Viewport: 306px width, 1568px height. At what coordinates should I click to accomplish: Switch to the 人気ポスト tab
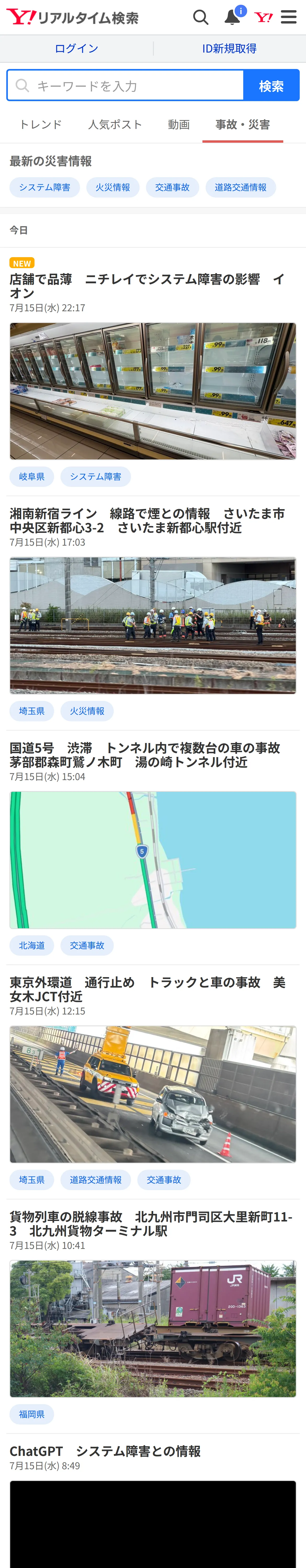pos(115,124)
